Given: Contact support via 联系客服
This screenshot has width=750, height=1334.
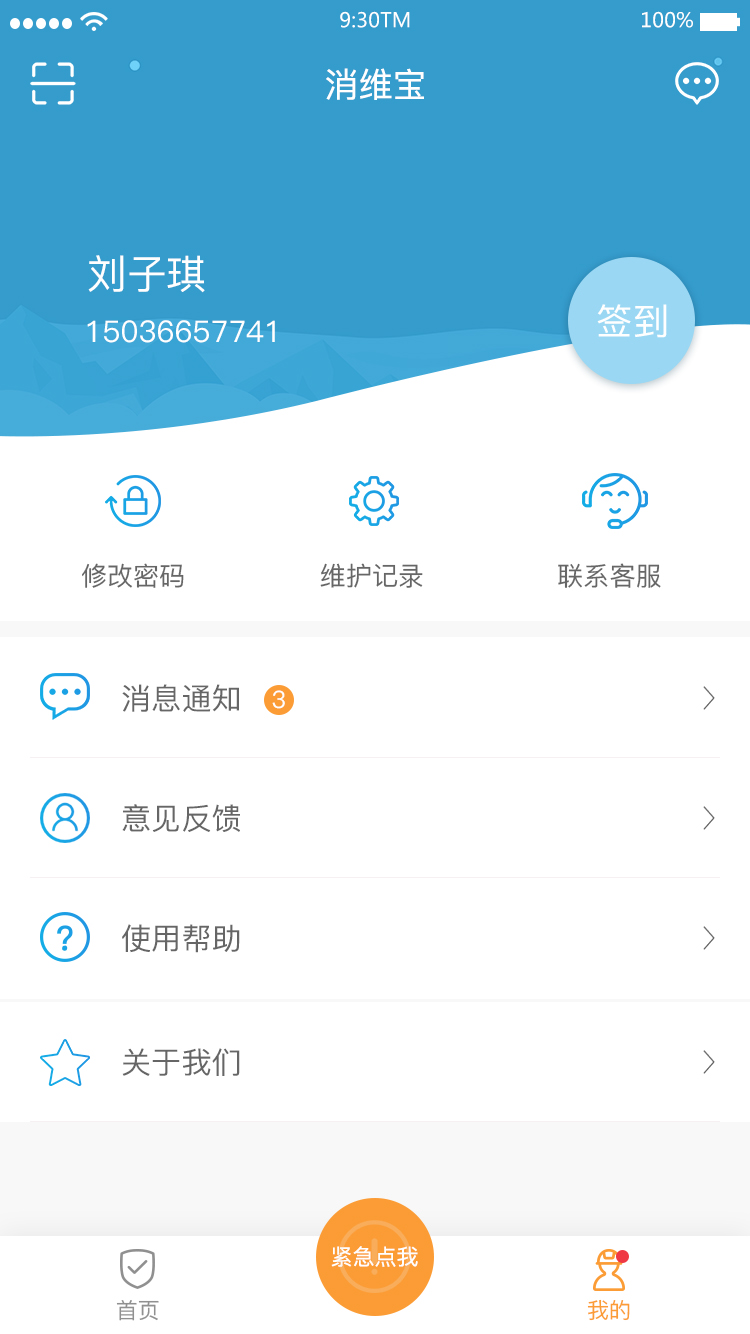Looking at the screenshot, I should pos(611,531).
